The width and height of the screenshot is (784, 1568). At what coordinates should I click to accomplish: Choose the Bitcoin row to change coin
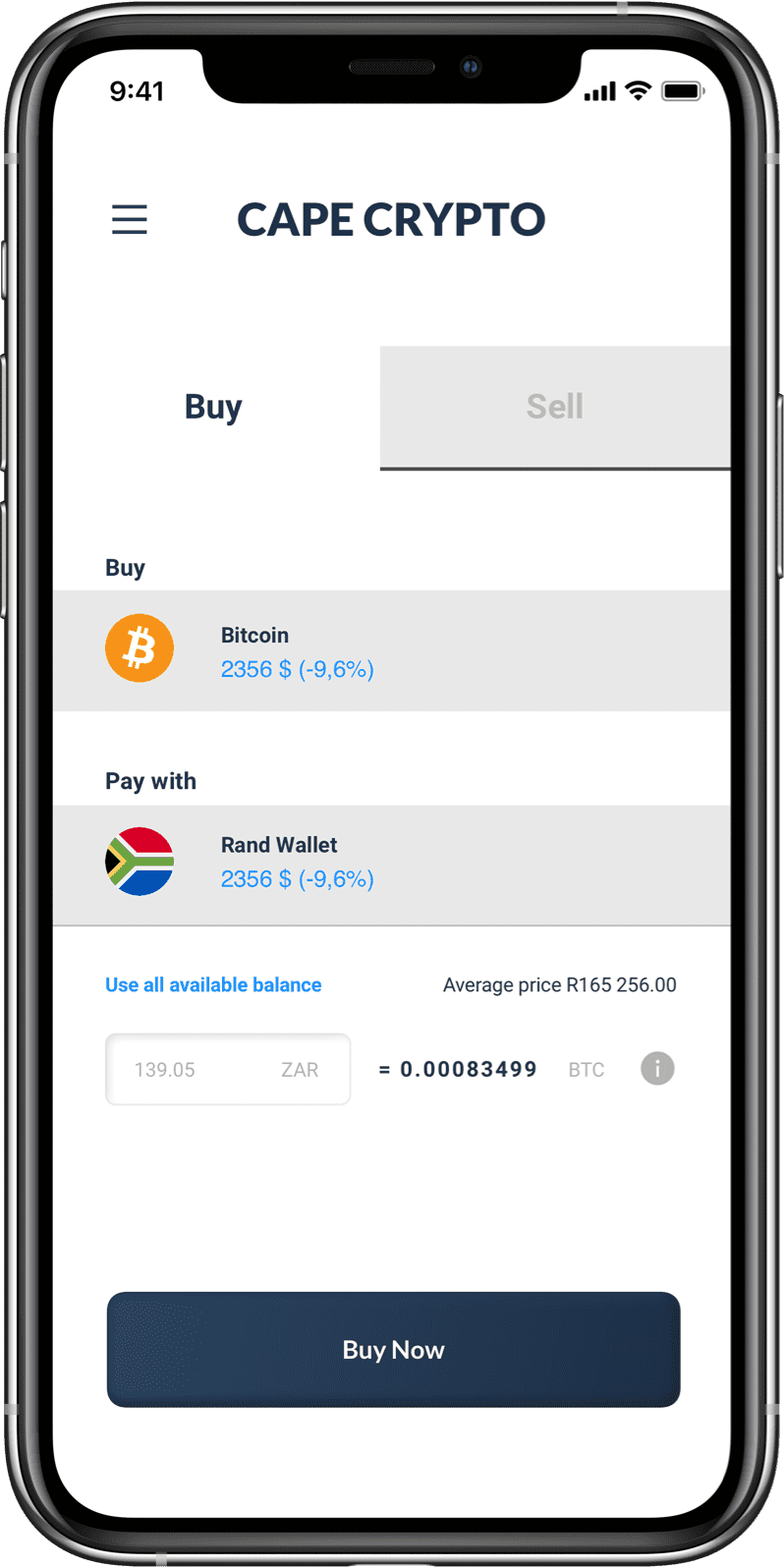(x=391, y=650)
